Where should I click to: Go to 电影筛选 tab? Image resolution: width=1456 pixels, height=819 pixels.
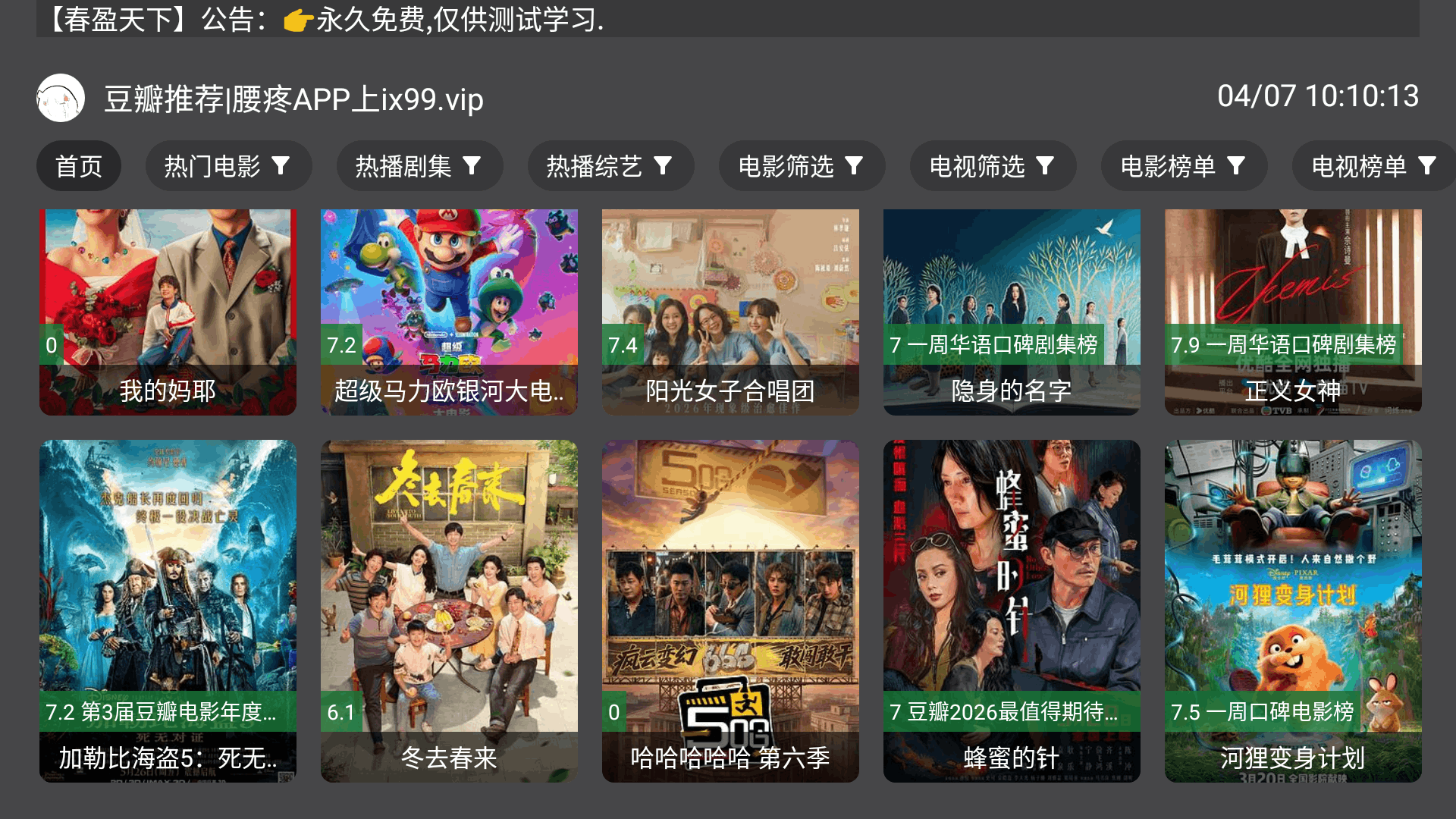[x=801, y=166]
